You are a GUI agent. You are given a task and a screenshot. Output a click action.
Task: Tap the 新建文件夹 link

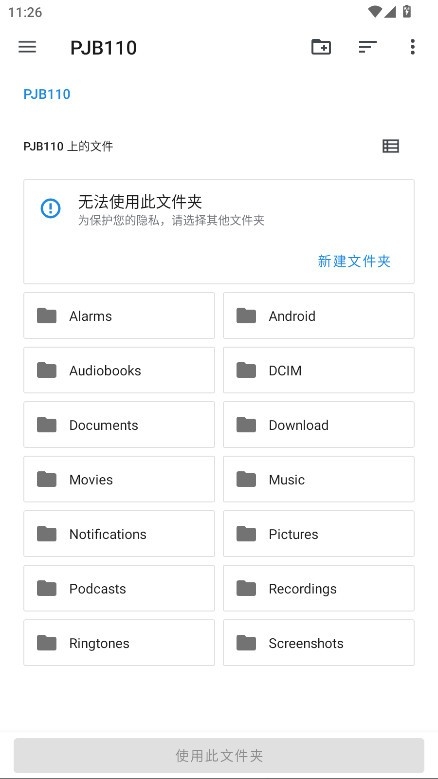click(x=354, y=261)
